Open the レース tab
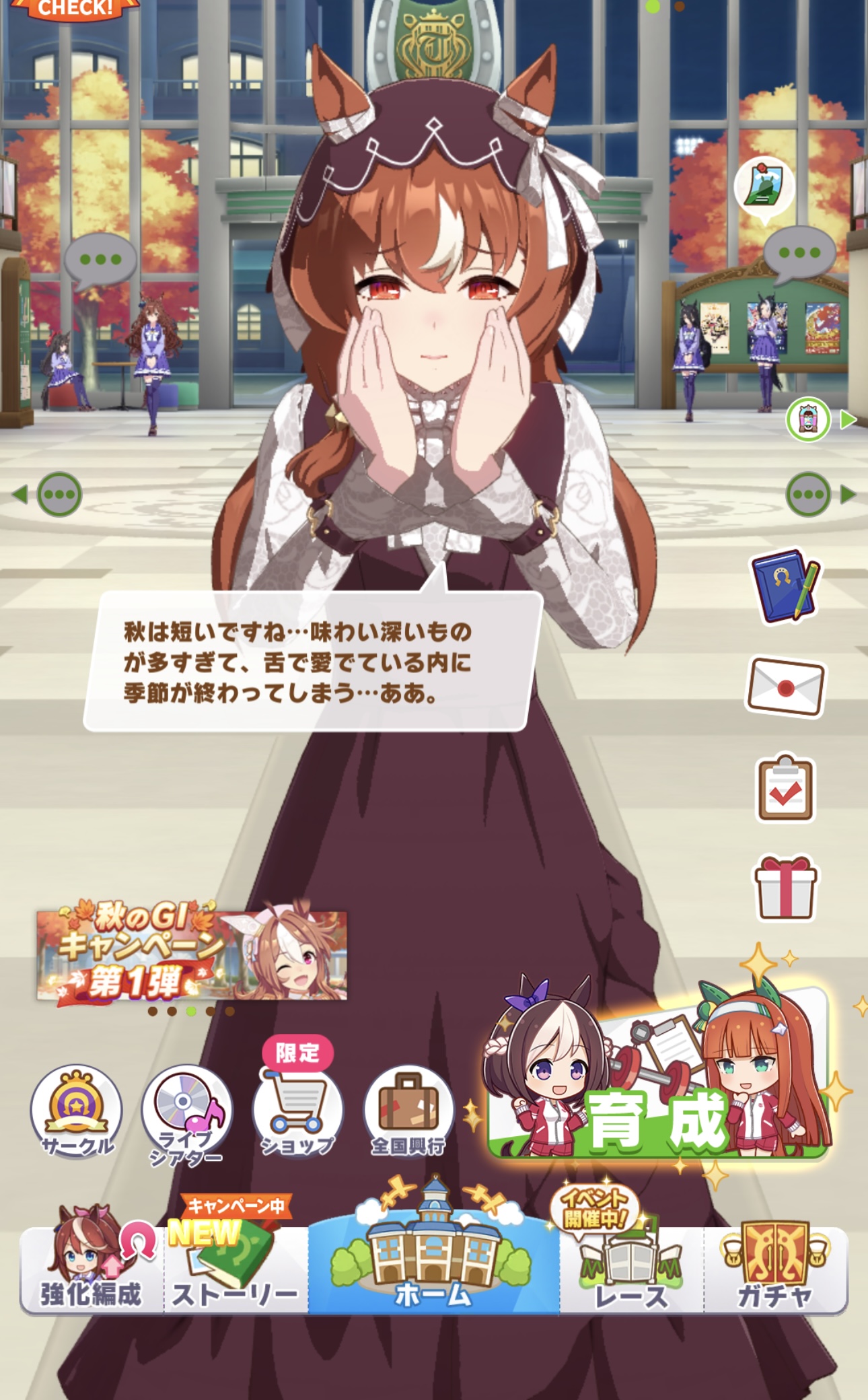 point(631,1270)
